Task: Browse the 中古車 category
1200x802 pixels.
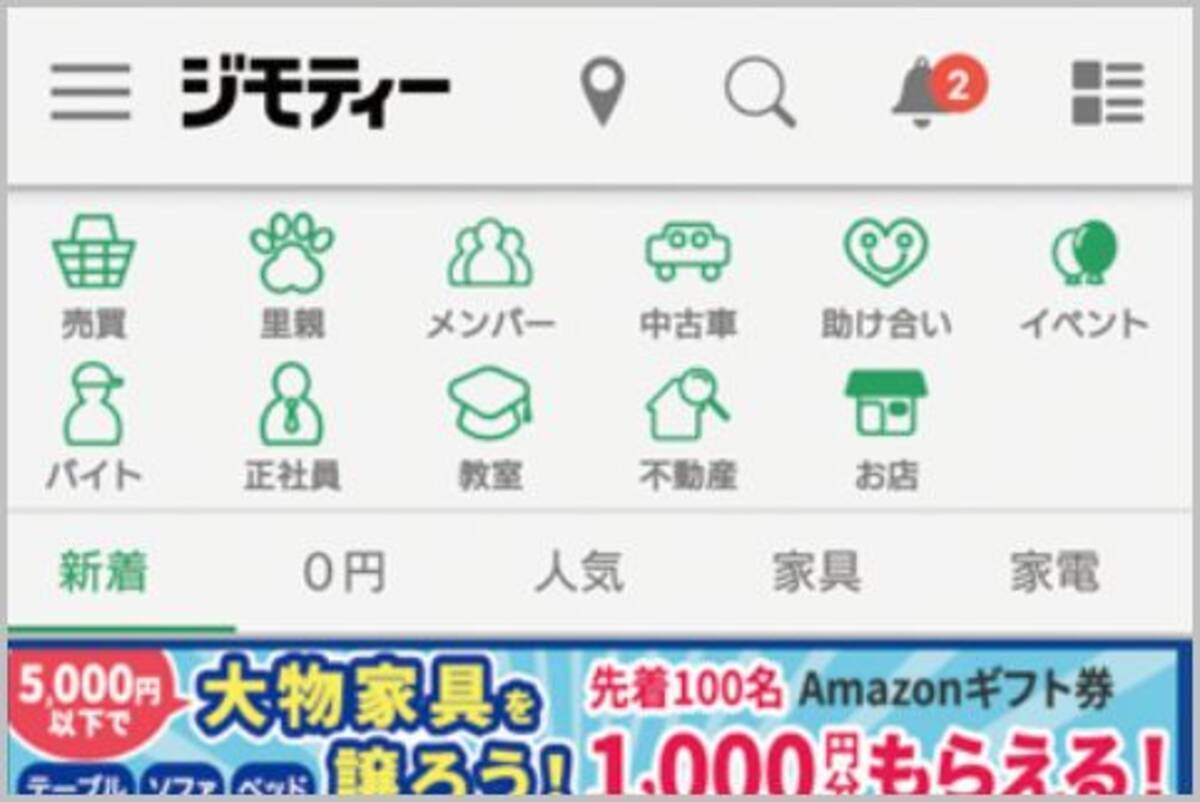Action: coord(688,275)
